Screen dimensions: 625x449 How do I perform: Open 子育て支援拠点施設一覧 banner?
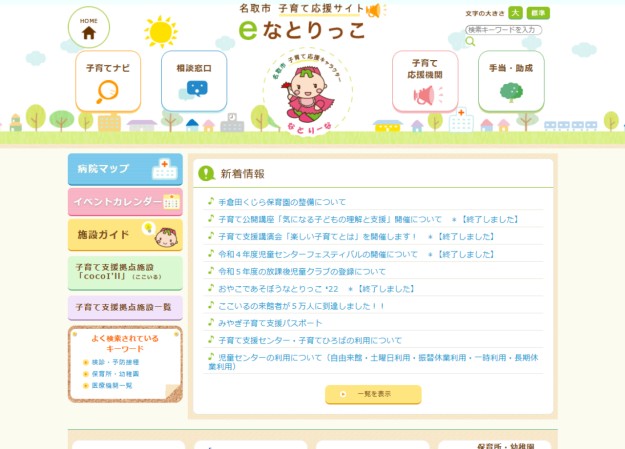[125, 307]
